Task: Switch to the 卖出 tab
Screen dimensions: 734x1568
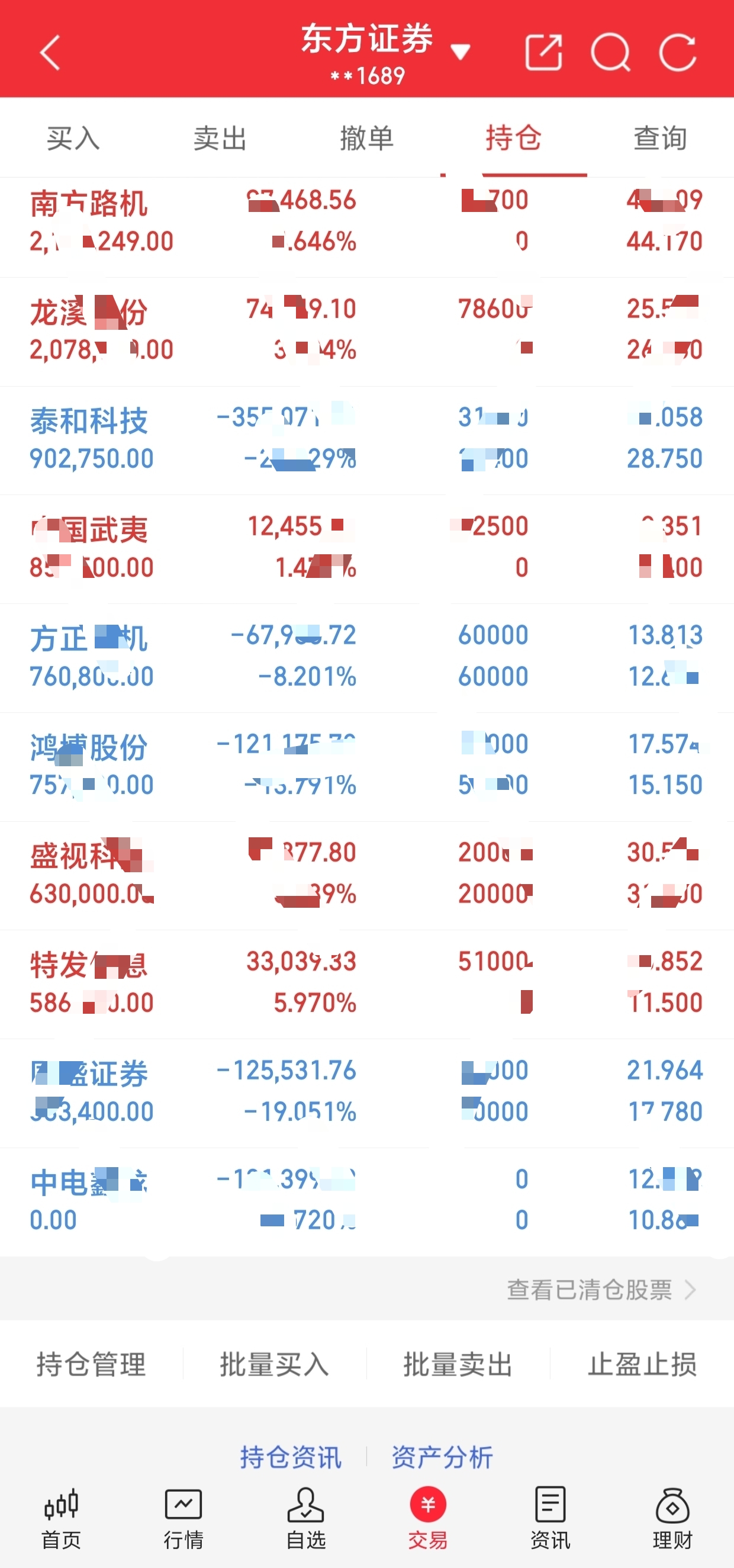Action: pyautogui.click(x=220, y=138)
